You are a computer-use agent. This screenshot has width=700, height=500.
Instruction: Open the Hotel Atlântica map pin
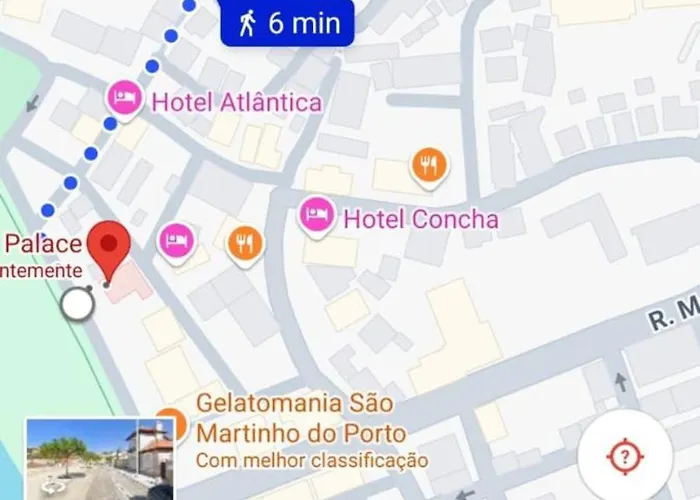pos(125,99)
